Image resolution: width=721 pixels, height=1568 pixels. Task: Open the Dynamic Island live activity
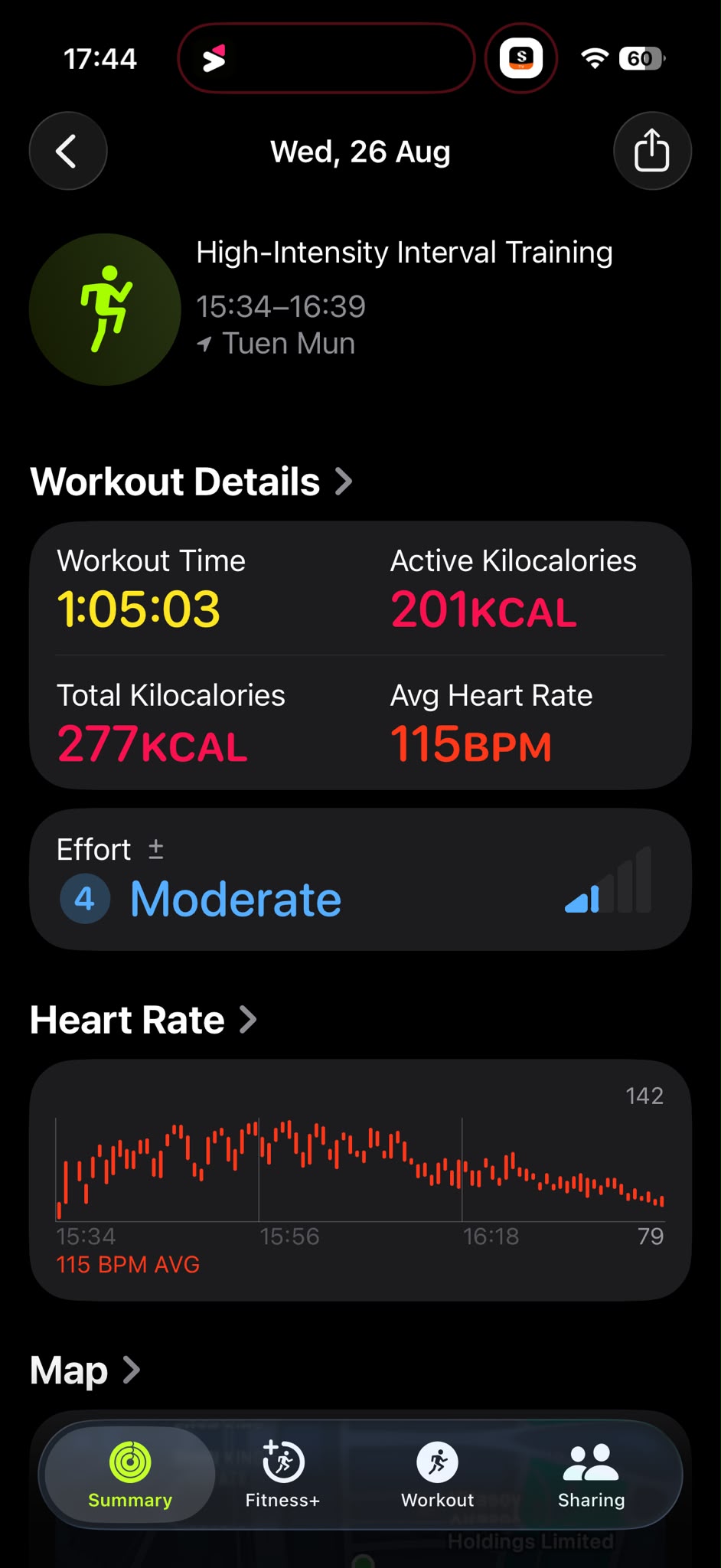(x=326, y=58)
